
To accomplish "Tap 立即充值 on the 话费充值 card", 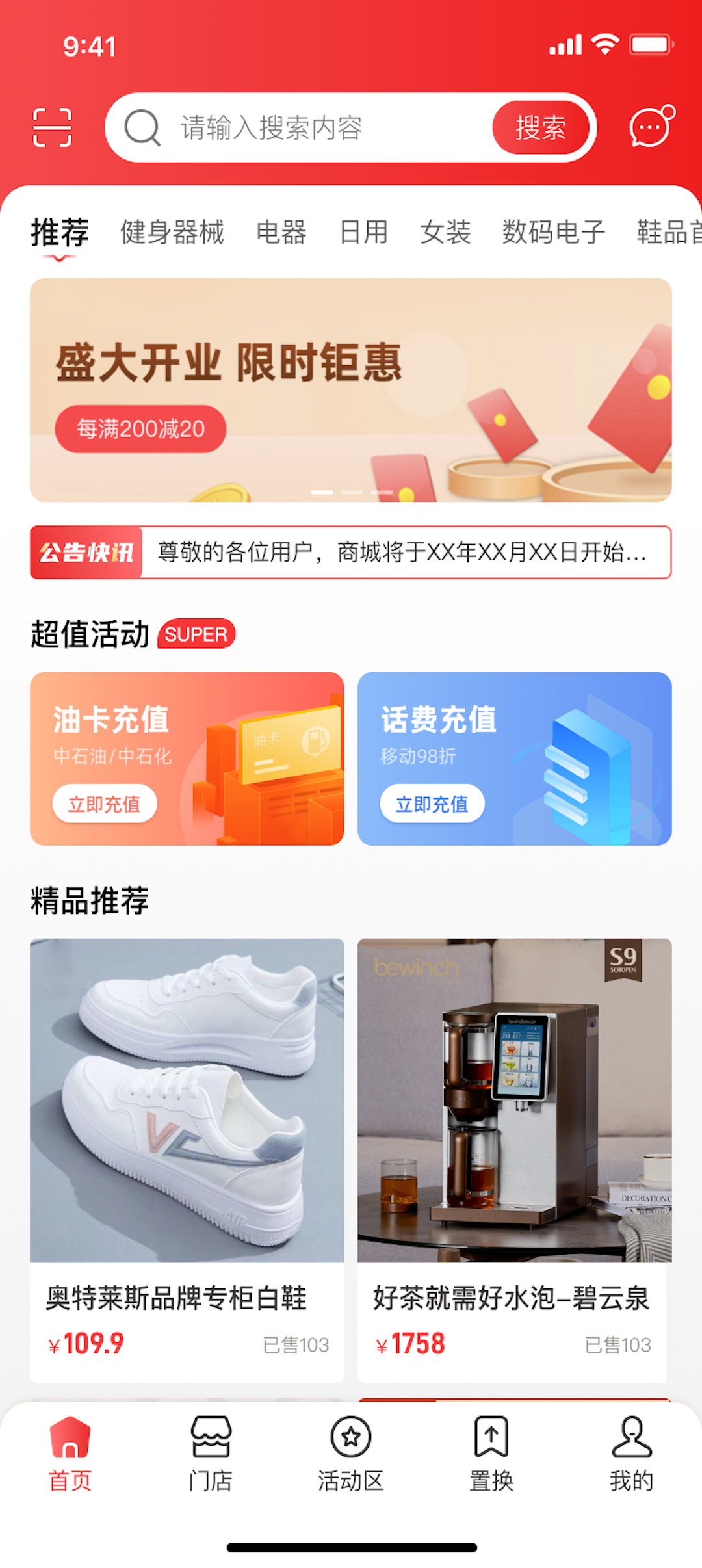I will (x=432, y=804).
